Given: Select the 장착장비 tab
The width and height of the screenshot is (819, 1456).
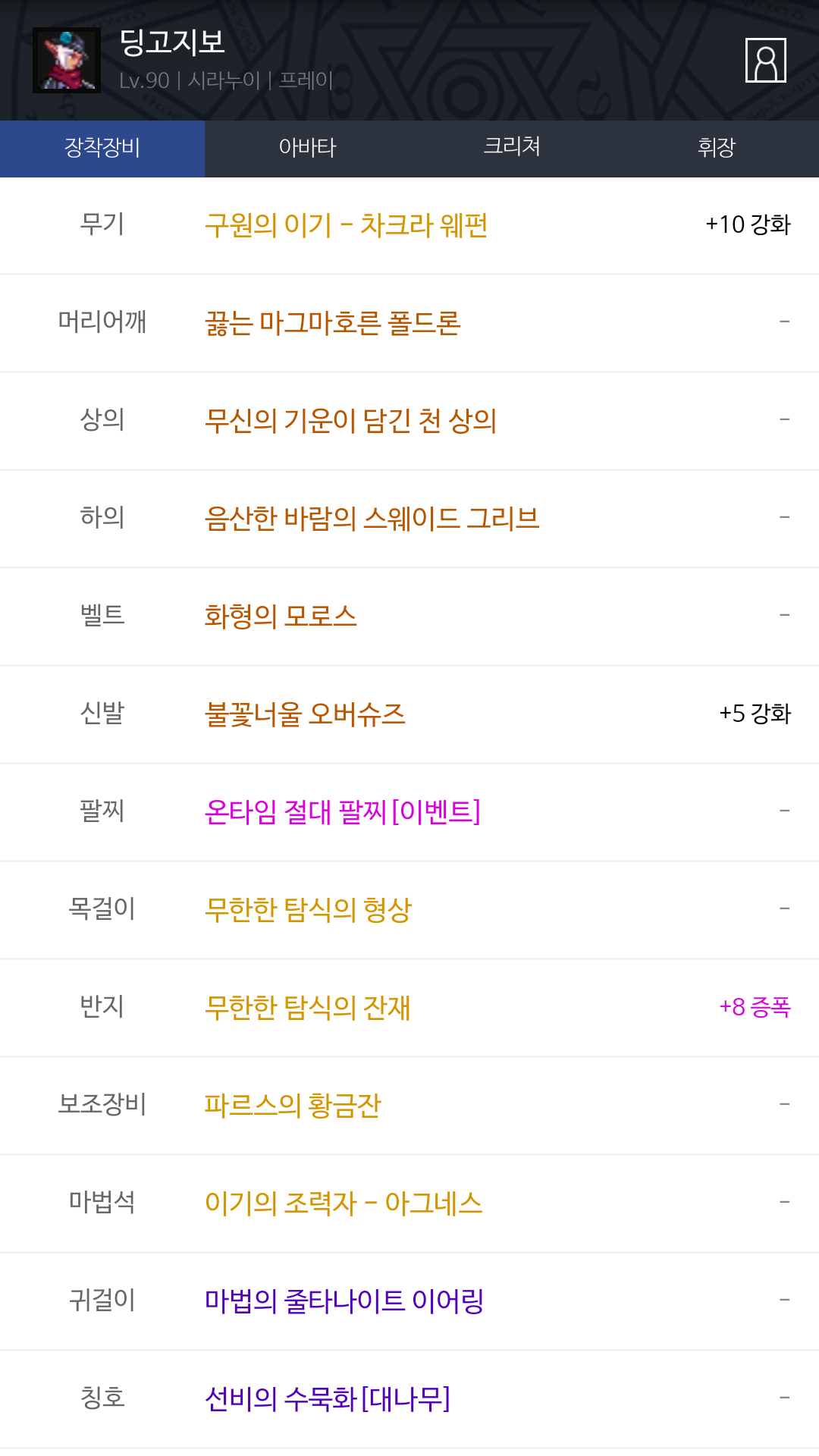Looking at the screenshot, I should tap(102, 147).
